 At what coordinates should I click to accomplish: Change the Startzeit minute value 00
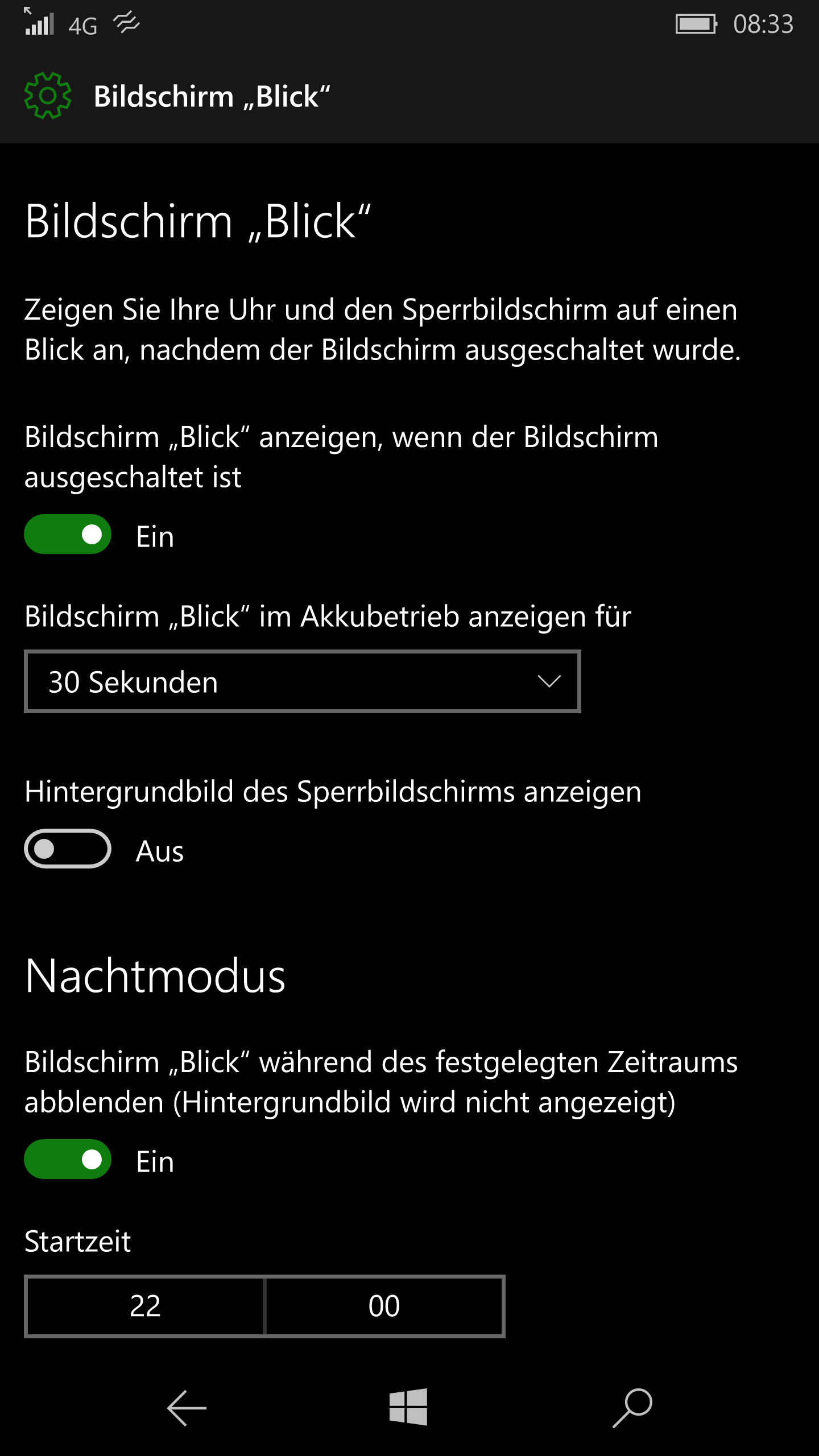(384, 1306)
